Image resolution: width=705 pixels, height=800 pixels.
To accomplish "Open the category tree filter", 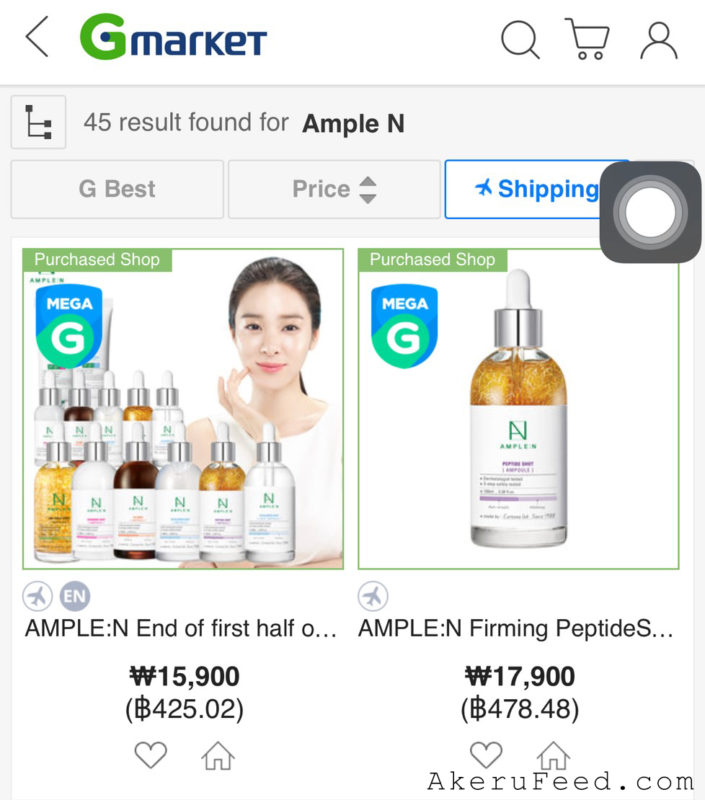I will point(38,123).
